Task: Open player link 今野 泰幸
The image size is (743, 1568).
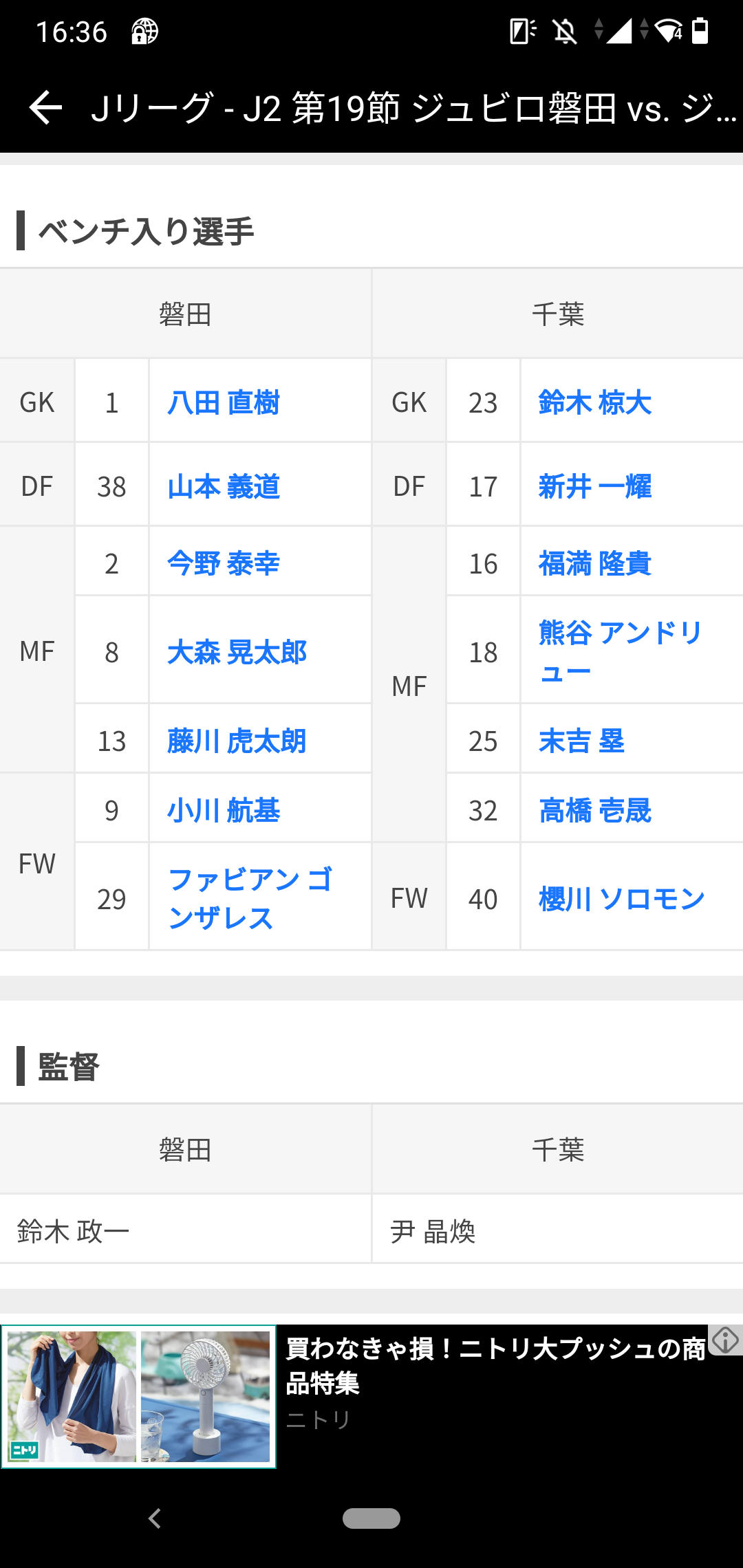Action: (224, 563)
